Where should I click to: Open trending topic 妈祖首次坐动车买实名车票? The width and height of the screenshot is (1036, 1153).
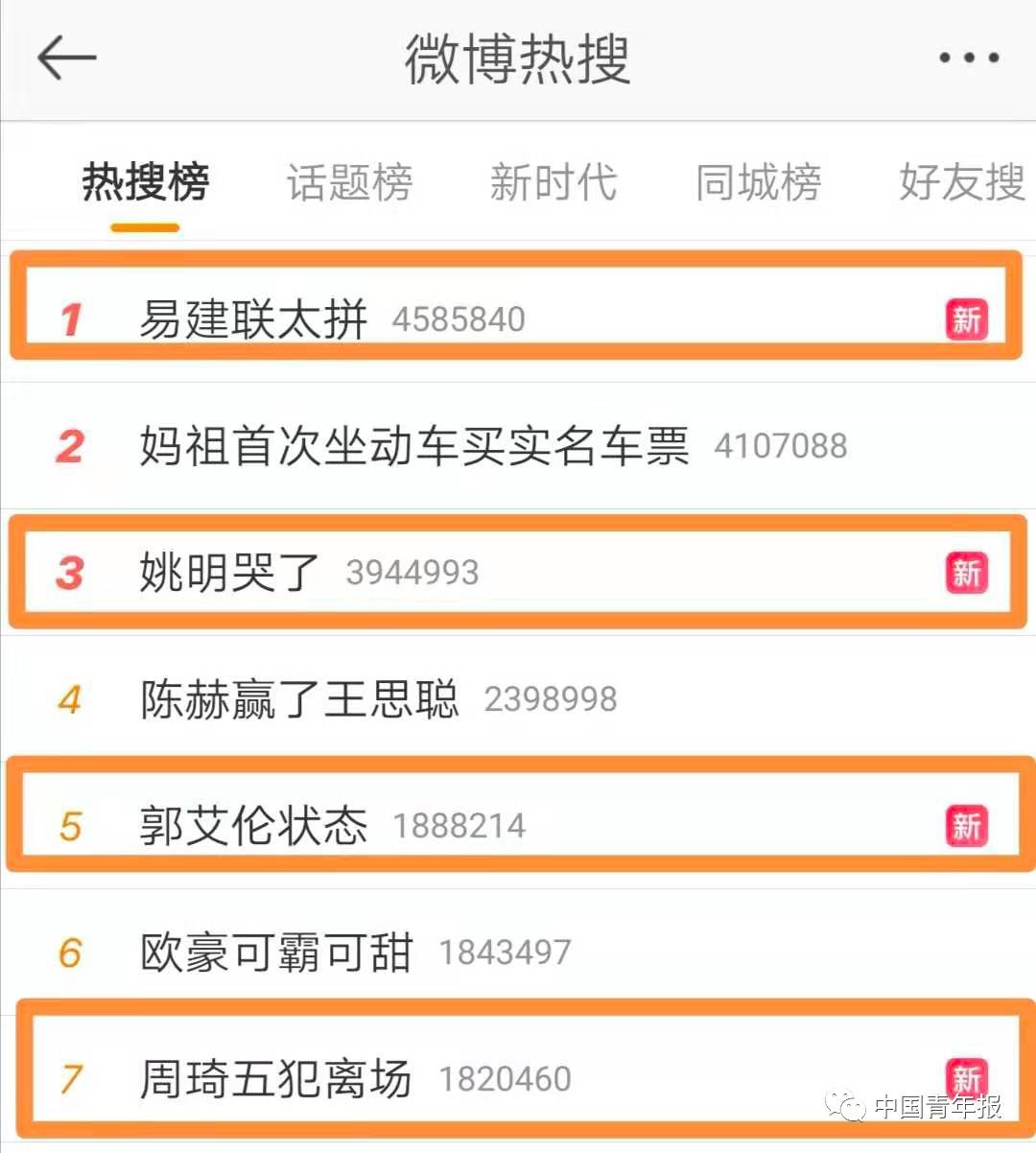pos(414,446)
